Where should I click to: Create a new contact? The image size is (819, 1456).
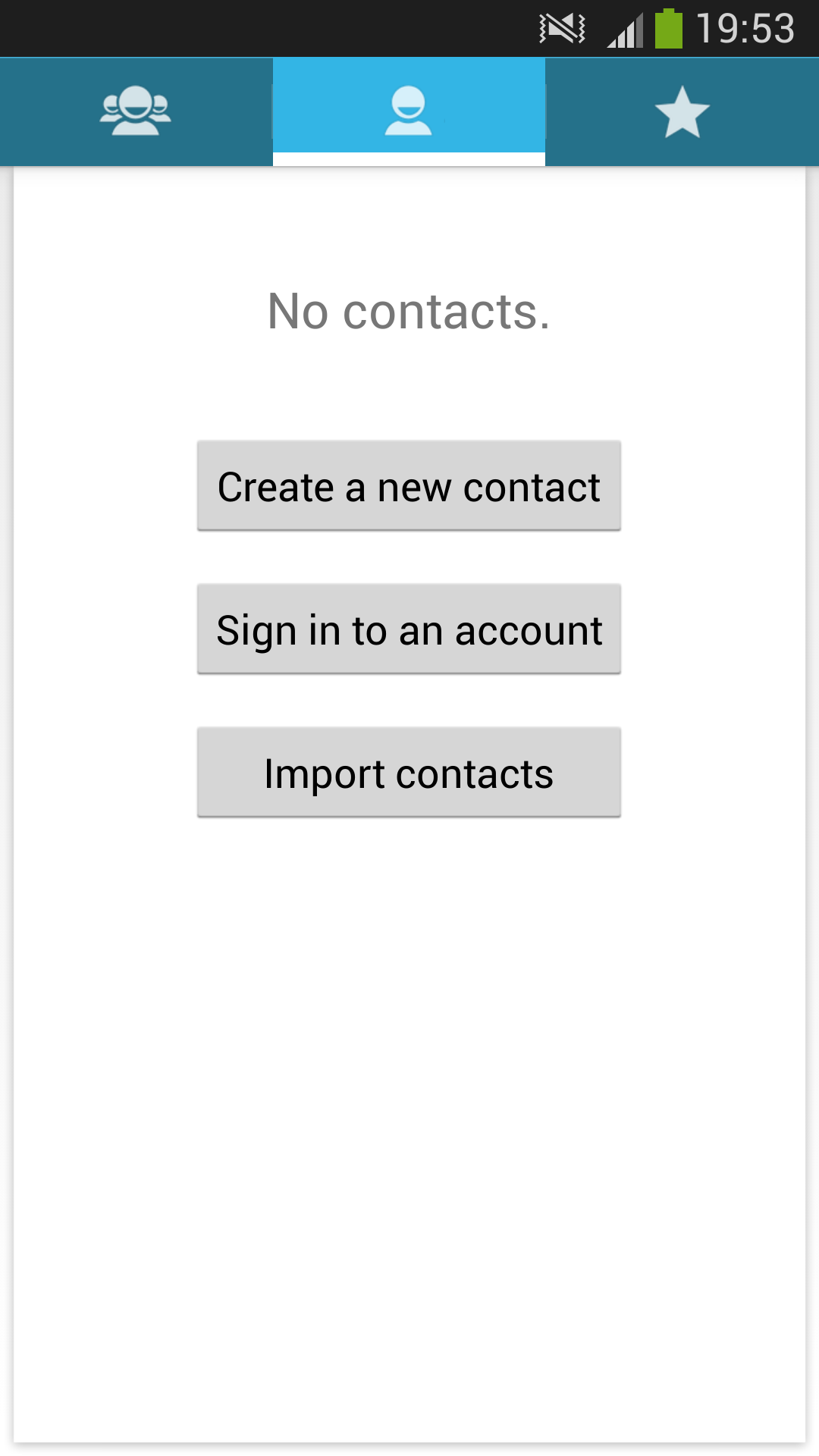(x=409, y=485)
